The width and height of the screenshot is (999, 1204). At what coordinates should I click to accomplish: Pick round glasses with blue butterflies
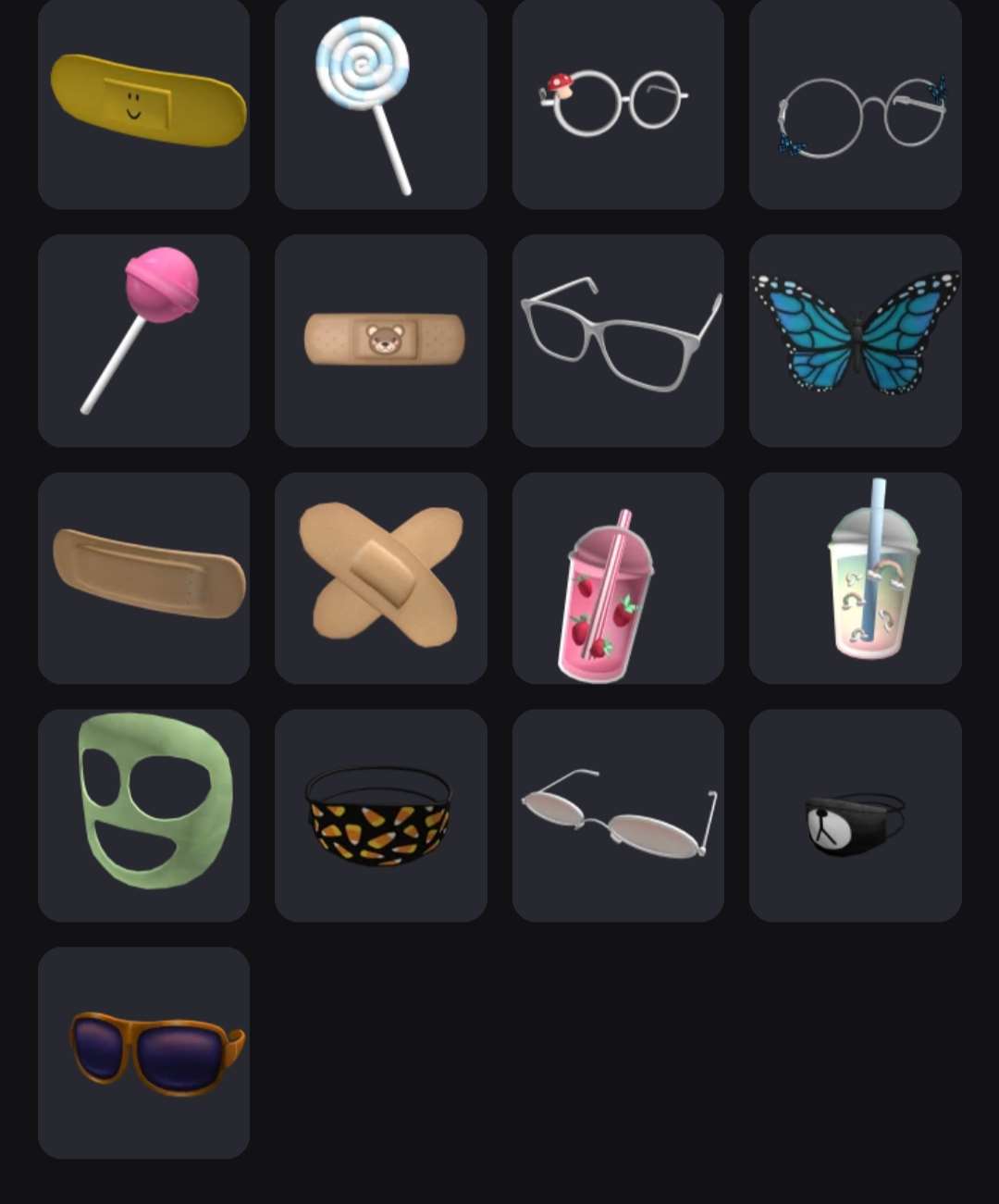(x=855, y=104)
